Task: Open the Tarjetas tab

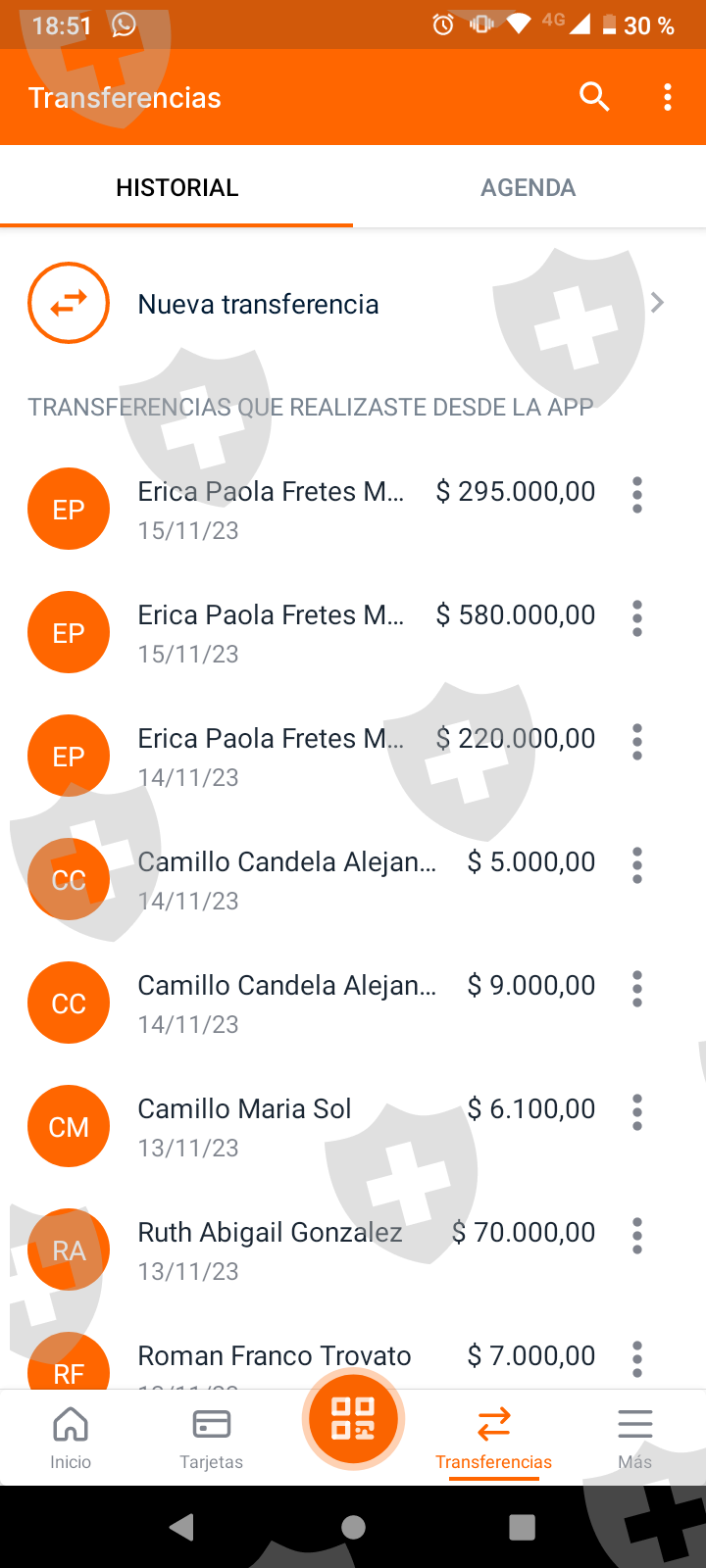Action: click(x=211, y=1437)
